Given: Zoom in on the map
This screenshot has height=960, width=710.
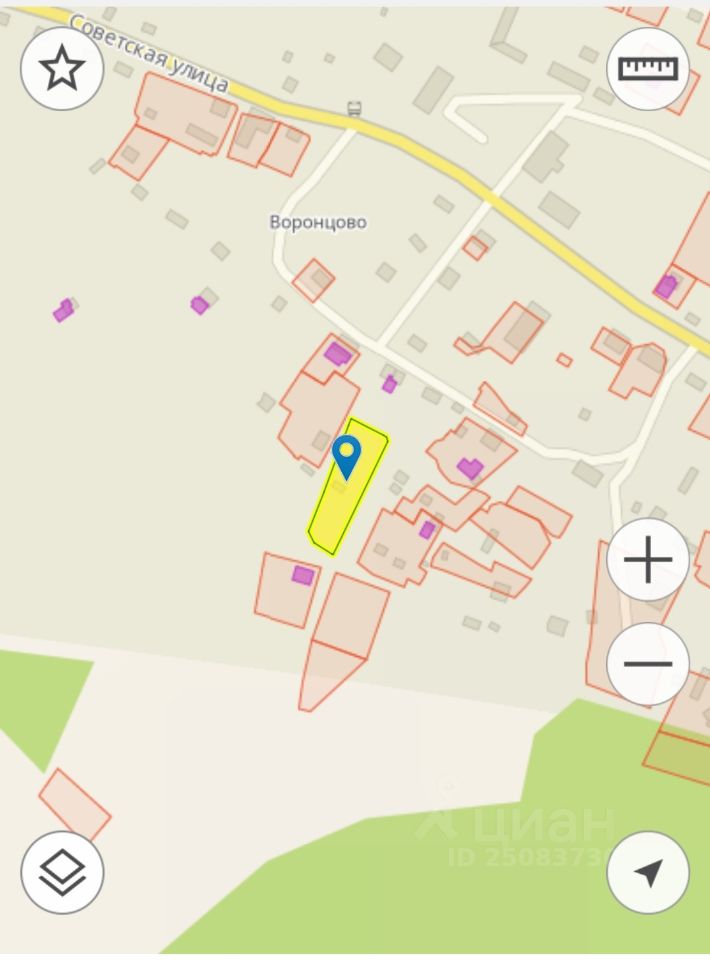Looking at the screenshot, I should click(x=648, y=560).
